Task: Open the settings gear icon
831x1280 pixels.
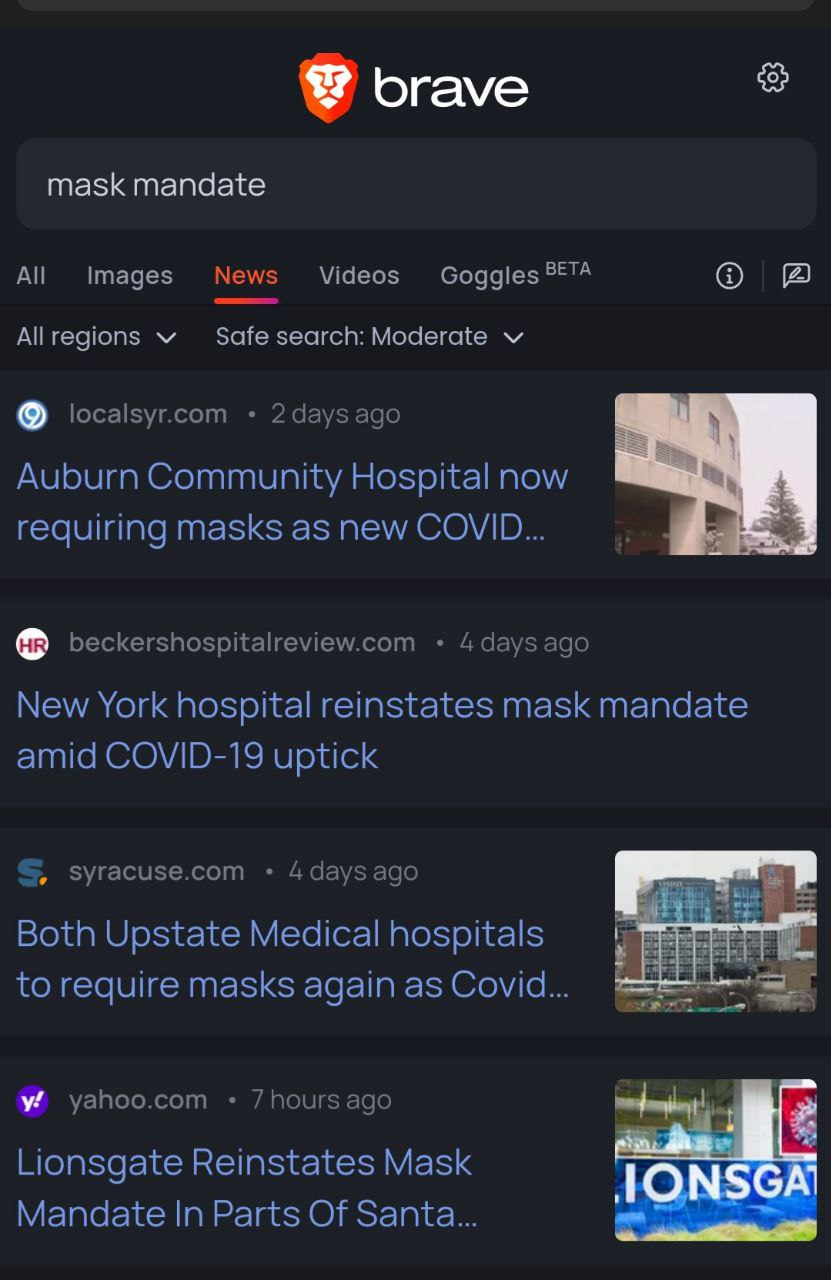Action: click(772, 77)
